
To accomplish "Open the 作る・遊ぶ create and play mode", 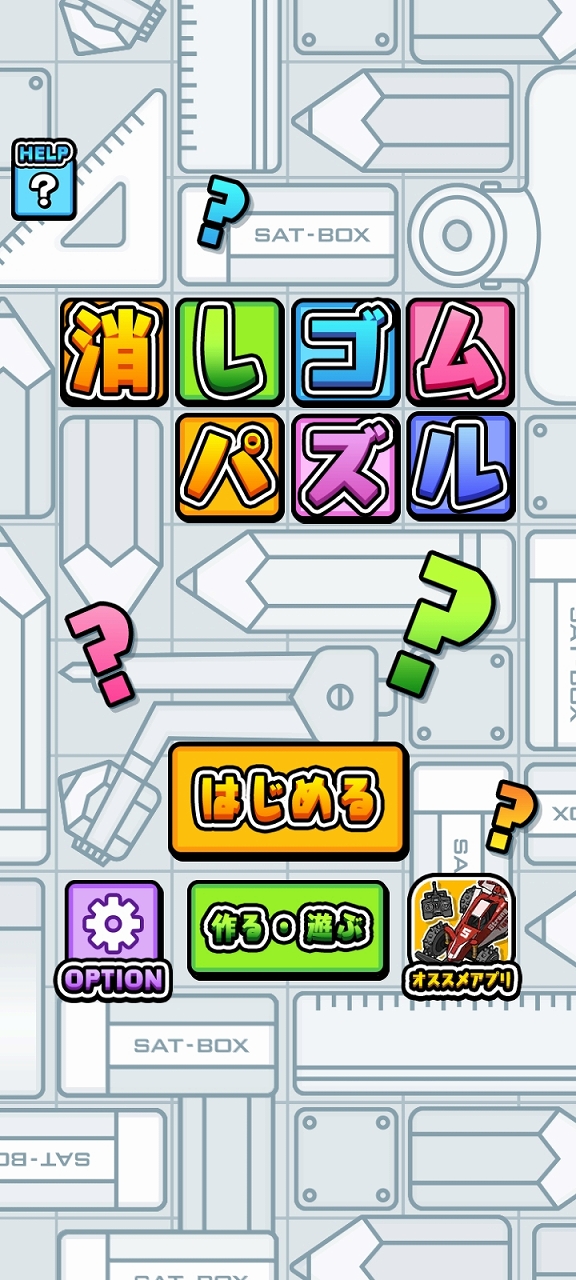I will pyautogui.click(x=288, y=930).
